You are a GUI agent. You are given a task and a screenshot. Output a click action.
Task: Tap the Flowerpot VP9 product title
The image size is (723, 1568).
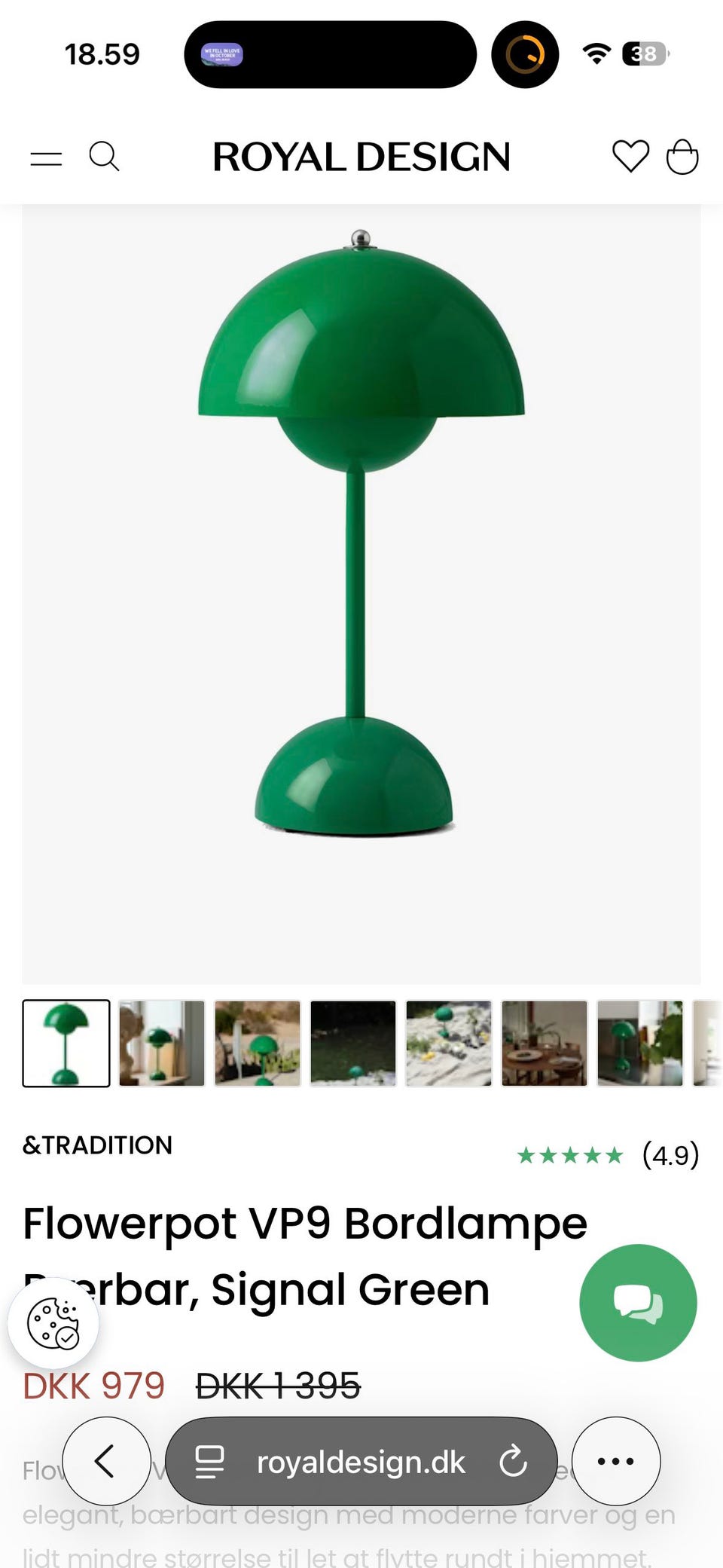click(304, 1222)
